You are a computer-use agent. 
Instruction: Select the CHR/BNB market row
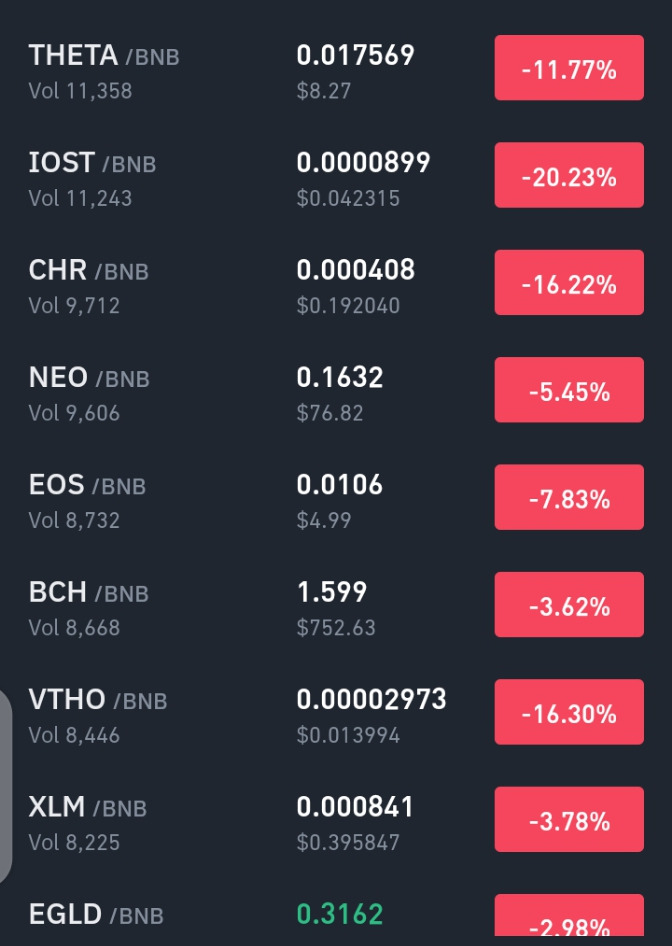click(x=336, y=282)
